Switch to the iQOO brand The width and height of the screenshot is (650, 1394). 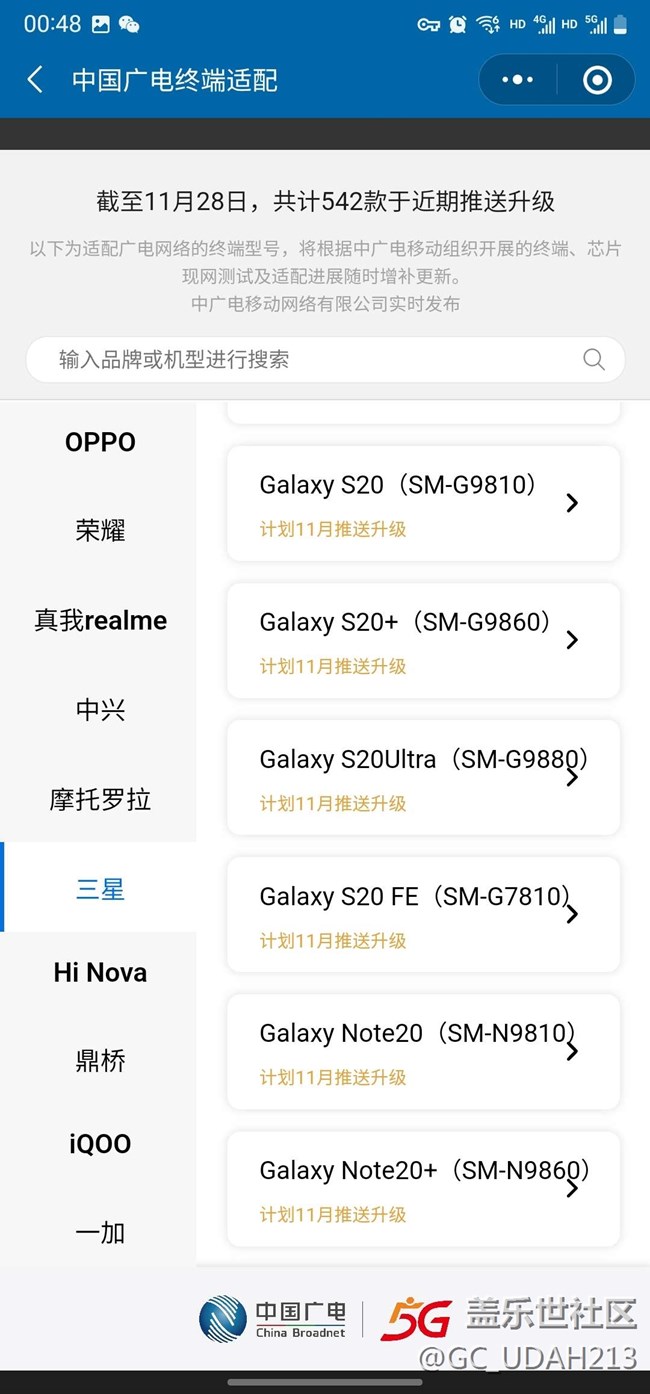coord(100,1144)
